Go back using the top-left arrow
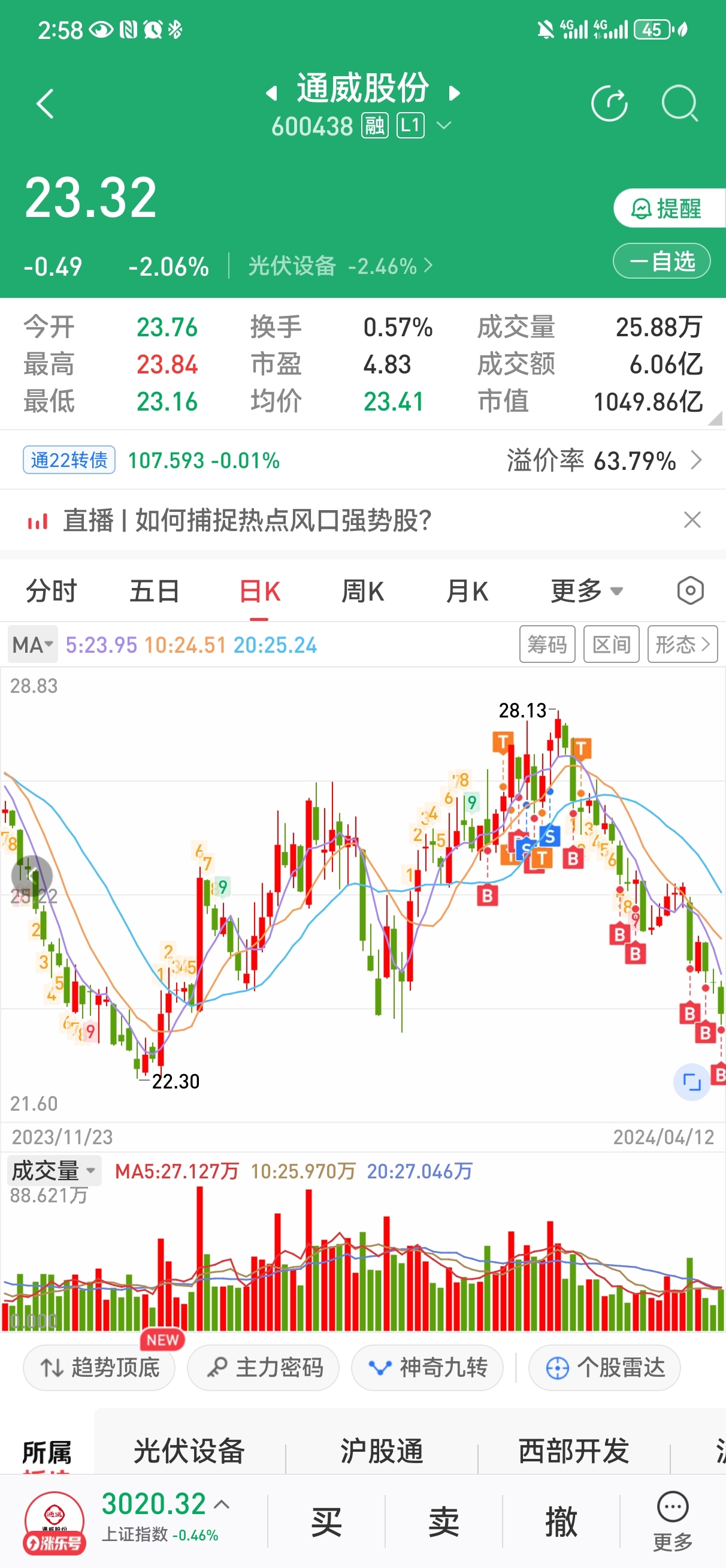The image size is (726, 1568). pyautogui.click(x=45, y=104)
